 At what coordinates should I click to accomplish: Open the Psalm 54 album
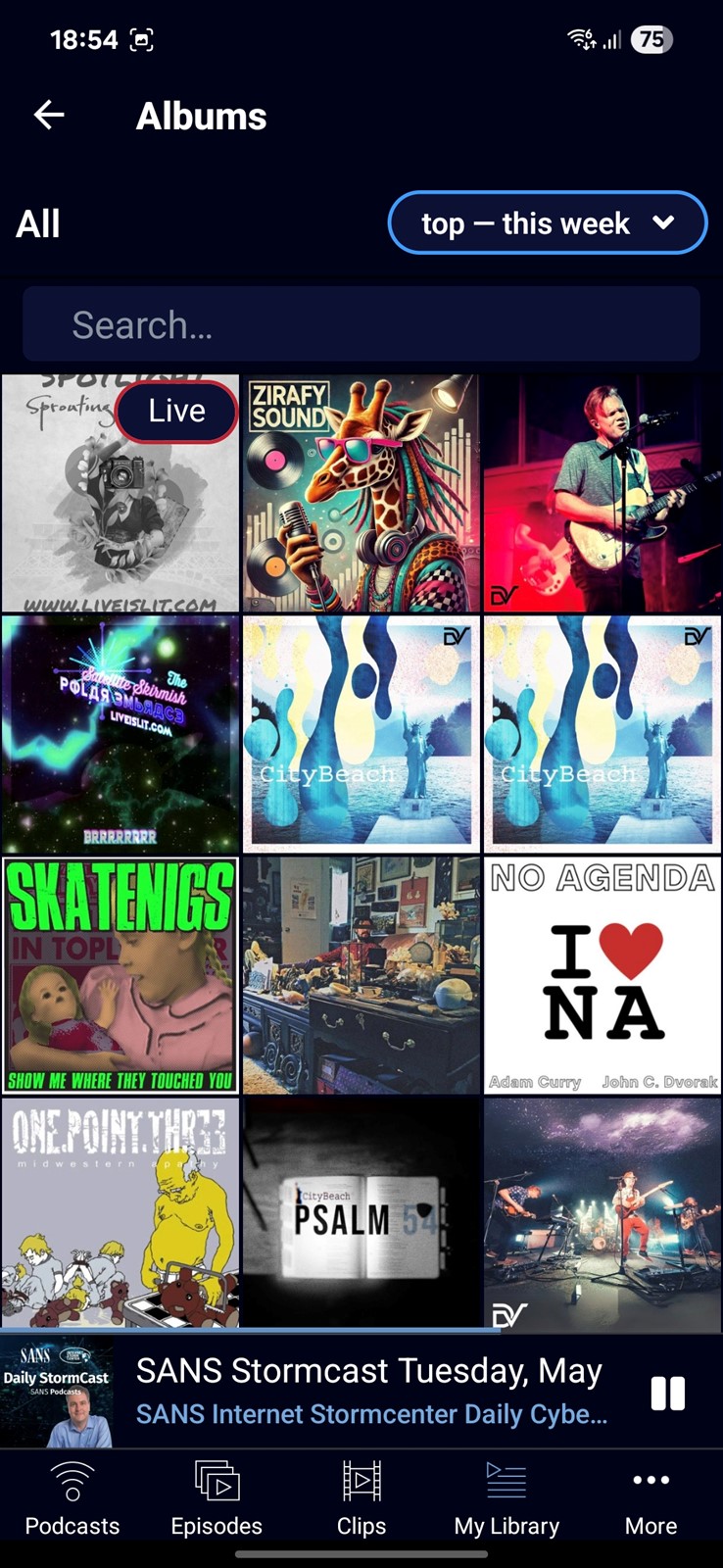361,1213
